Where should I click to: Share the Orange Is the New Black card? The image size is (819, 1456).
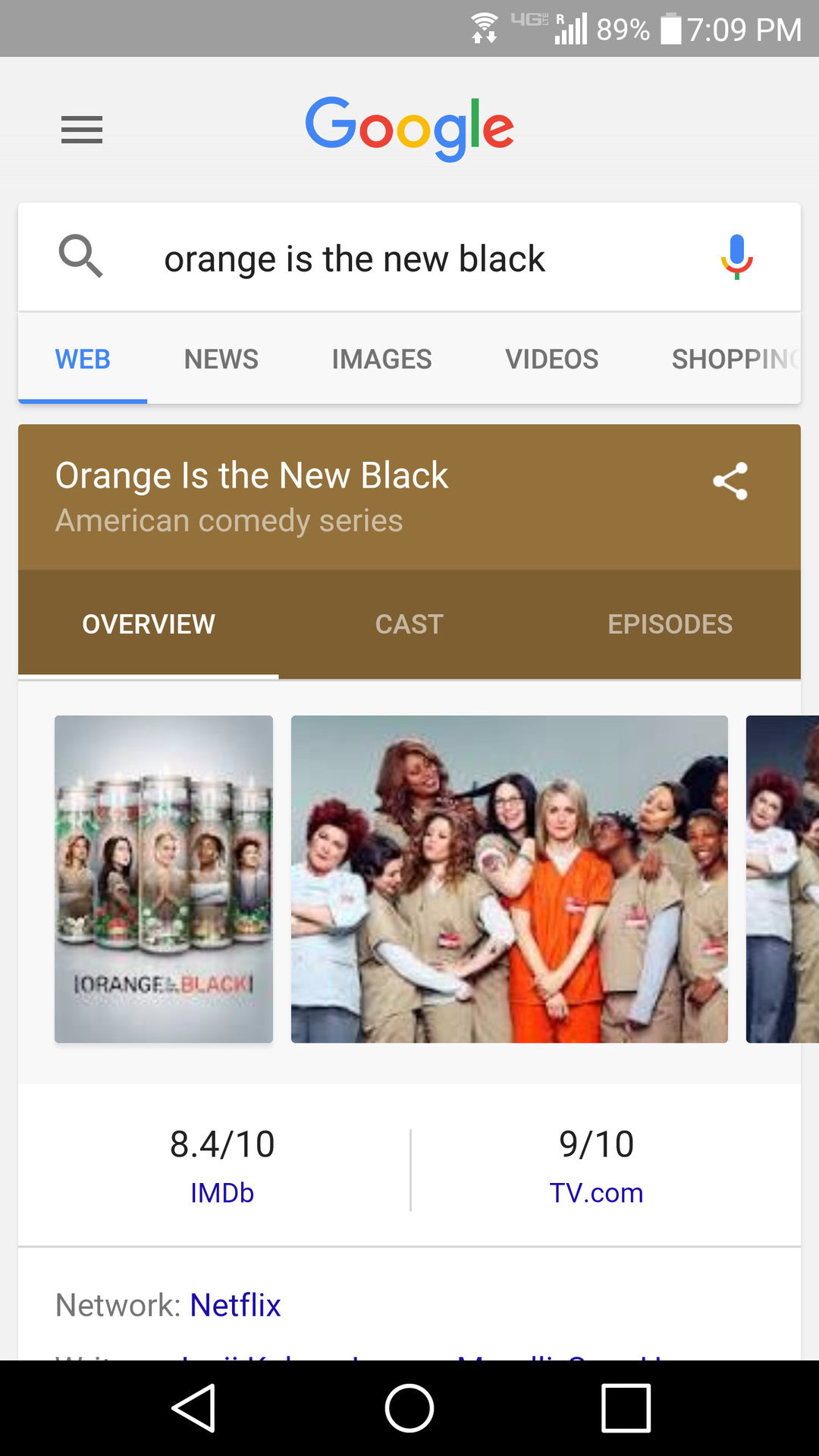pyautogui.click(x=730, y=482)
